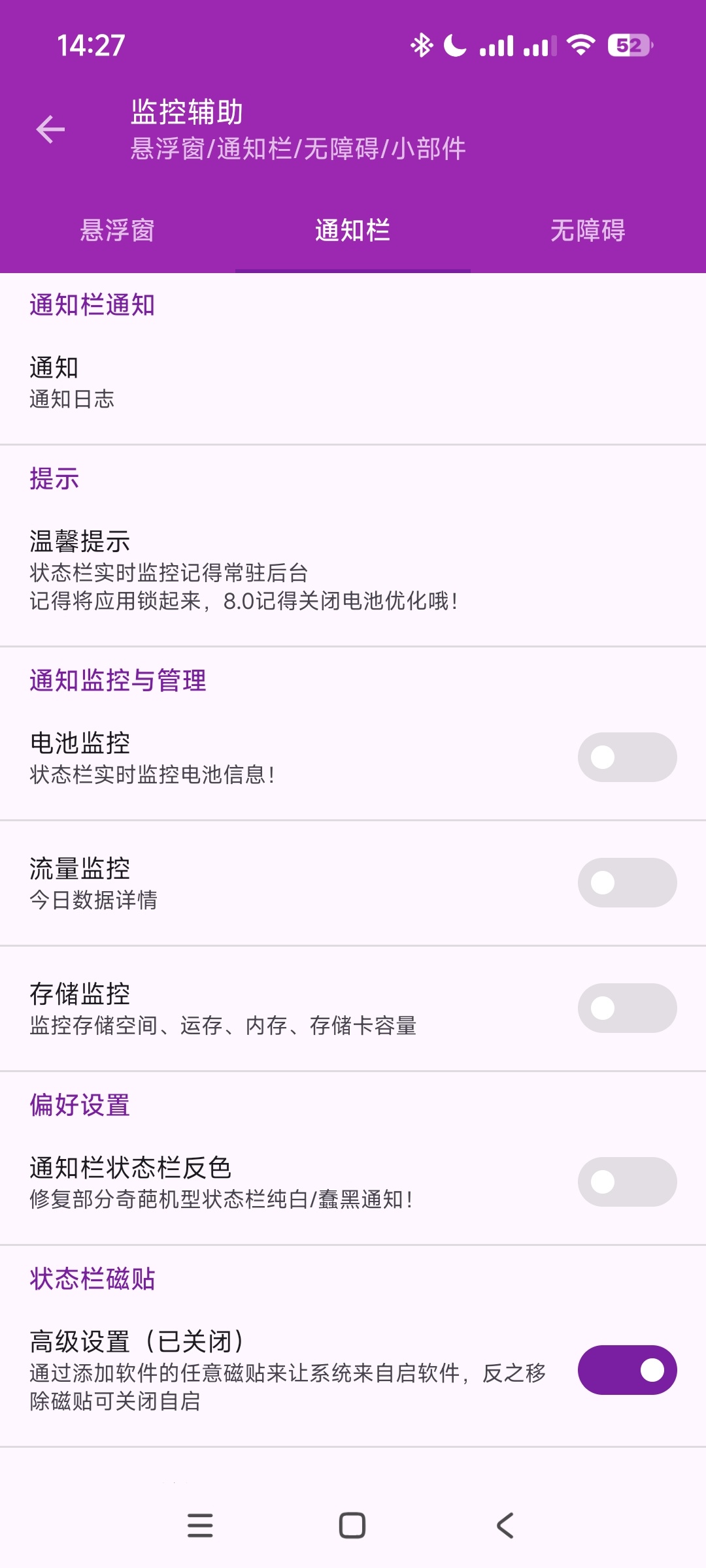The height and width of the screenshot is (1568, 706).
Task: Tap the battery indicator showing 52
Action: [630, 44]
